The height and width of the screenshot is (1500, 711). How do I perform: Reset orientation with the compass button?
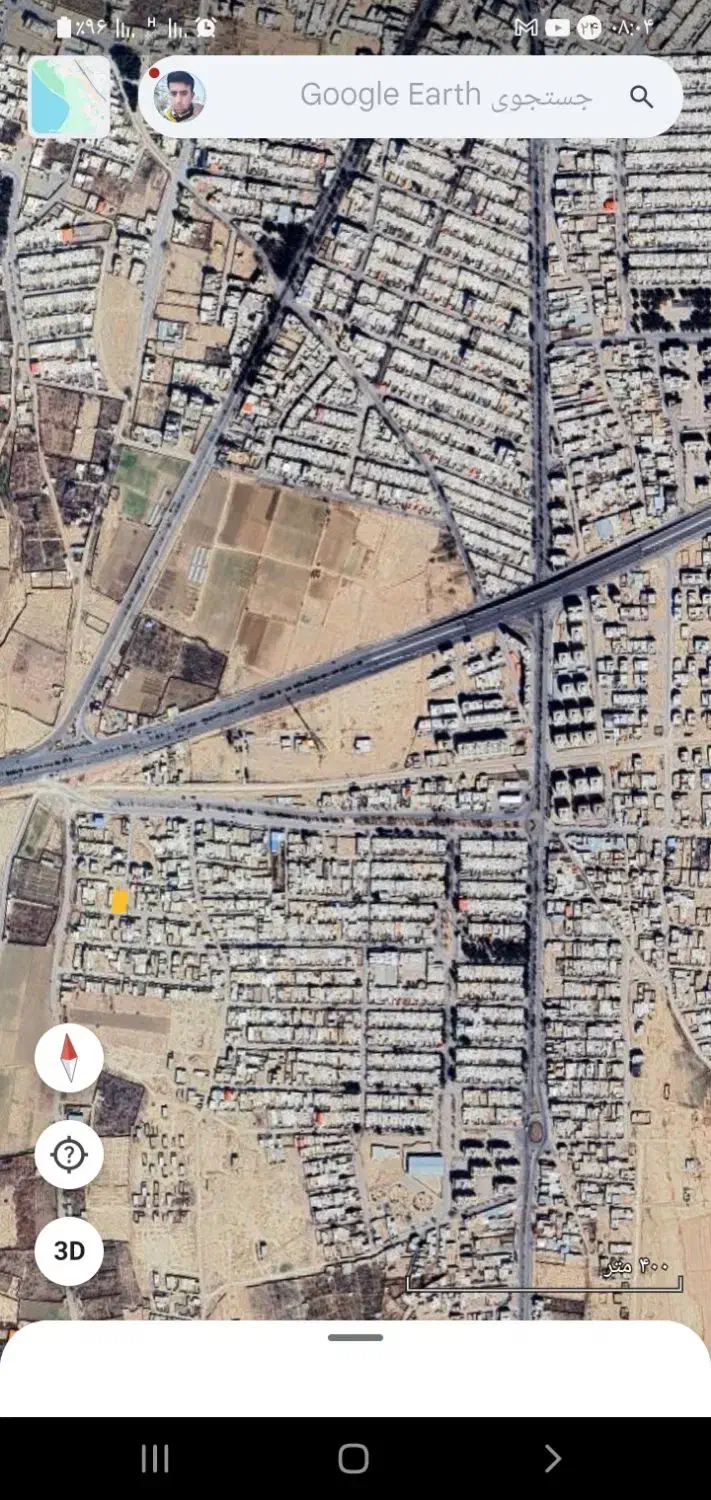[69, 1058]
